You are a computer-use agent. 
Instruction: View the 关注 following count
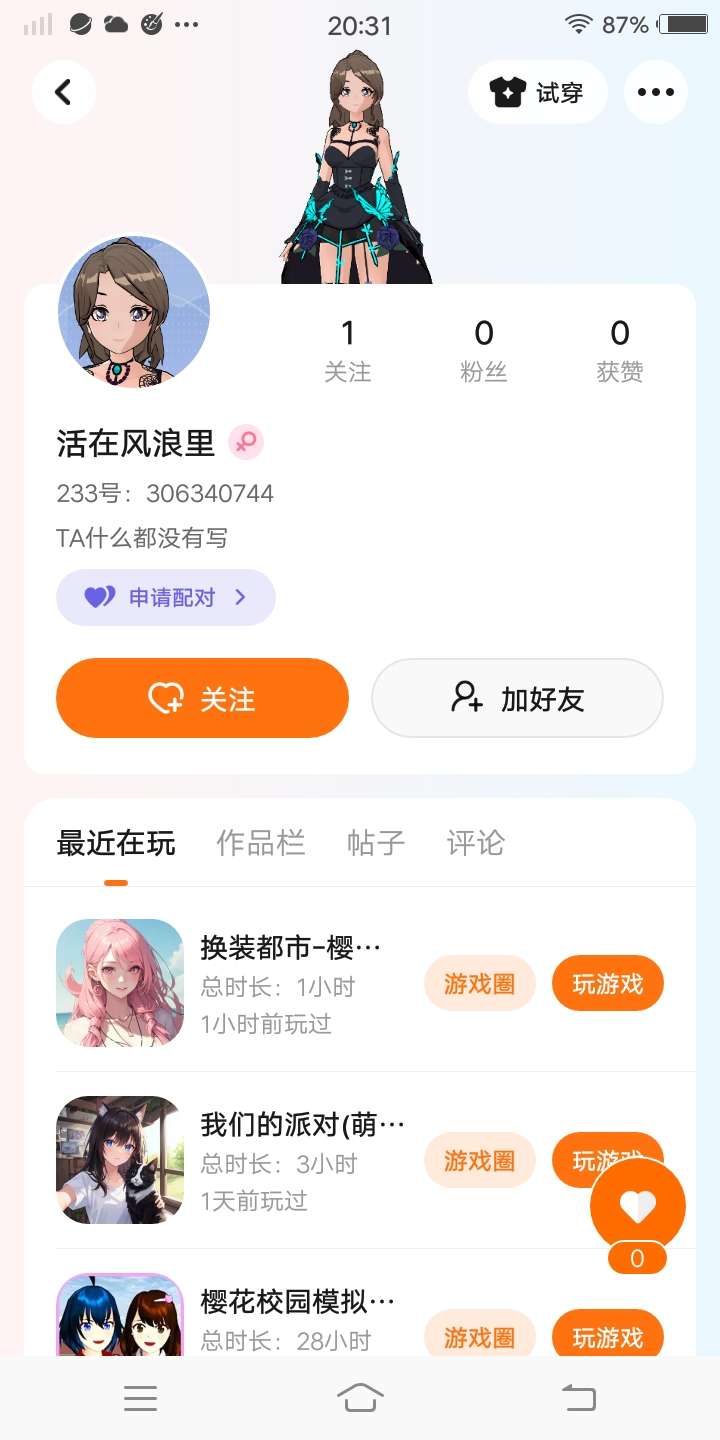pos(347,350)
